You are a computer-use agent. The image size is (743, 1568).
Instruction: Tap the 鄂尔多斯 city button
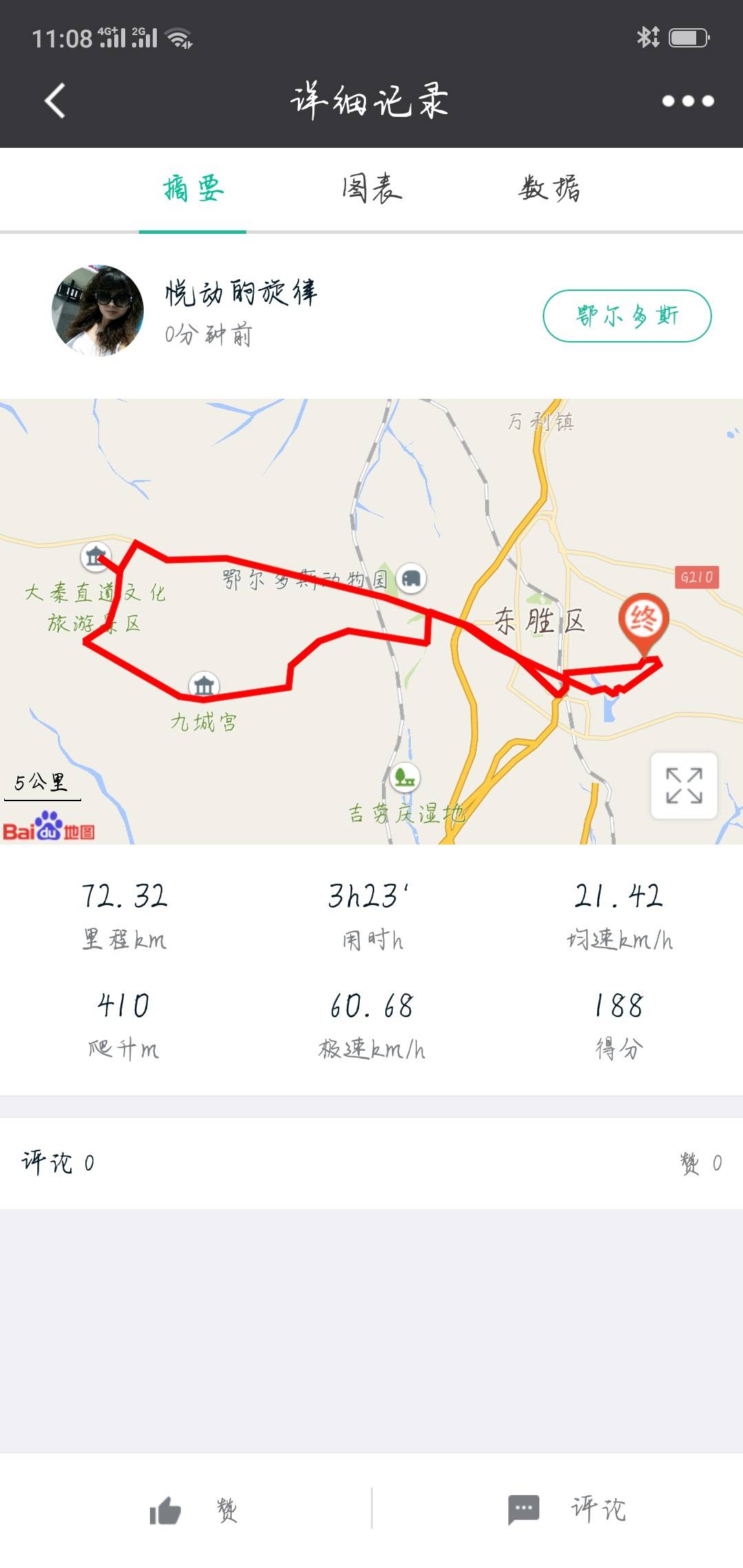627,316
